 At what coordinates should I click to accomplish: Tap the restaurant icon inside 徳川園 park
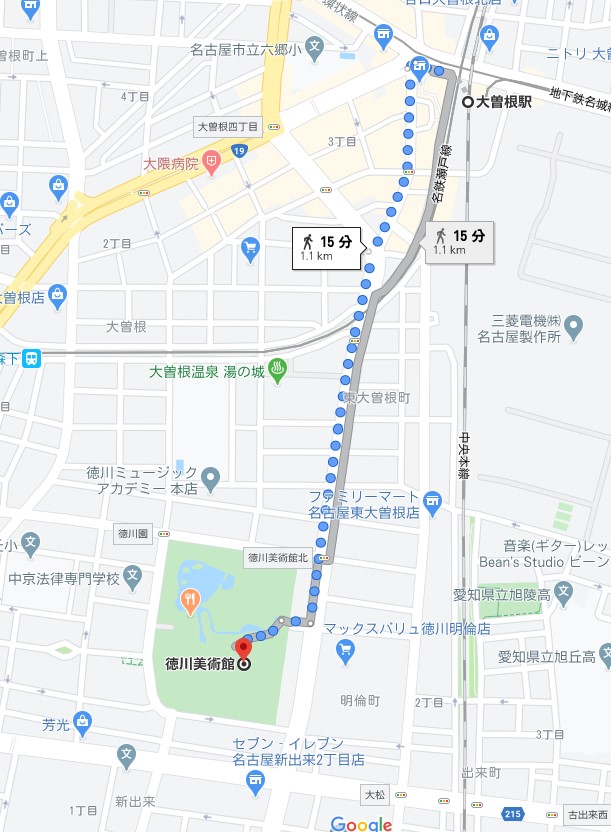[x=189, y=599]
